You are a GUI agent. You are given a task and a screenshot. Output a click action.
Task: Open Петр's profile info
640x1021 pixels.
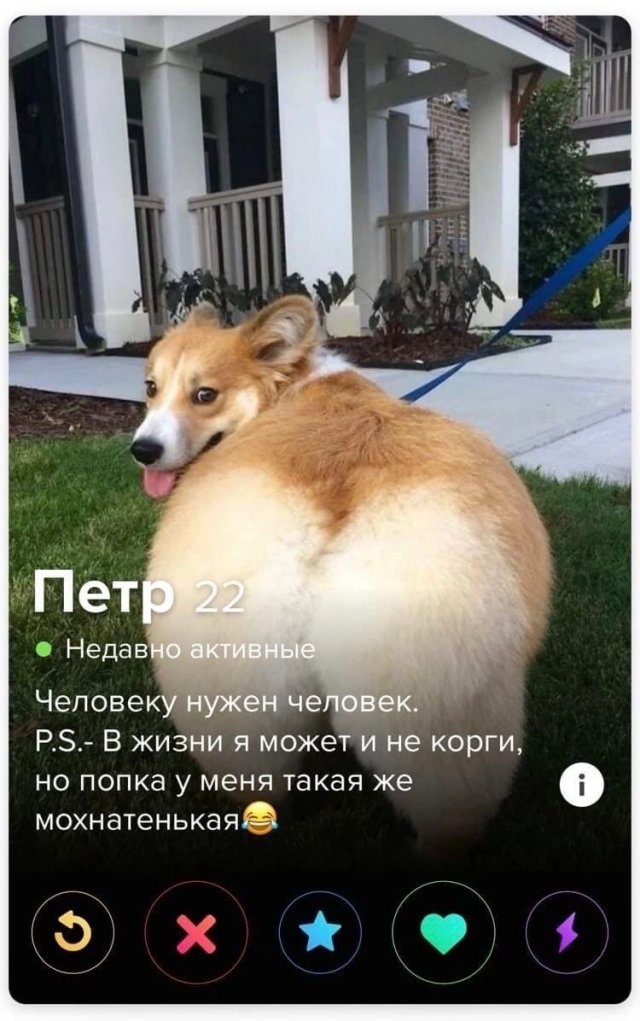point(581,785)
